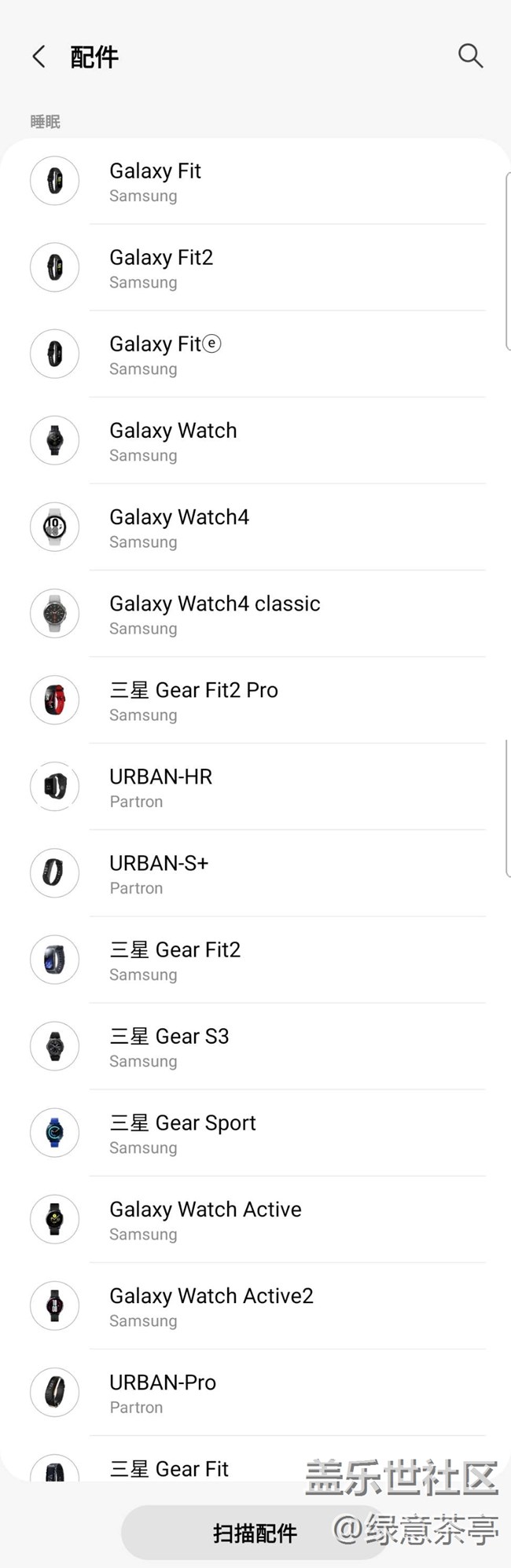
Task: Go back from the 配件 page
Action: click(x=39, y=57)
